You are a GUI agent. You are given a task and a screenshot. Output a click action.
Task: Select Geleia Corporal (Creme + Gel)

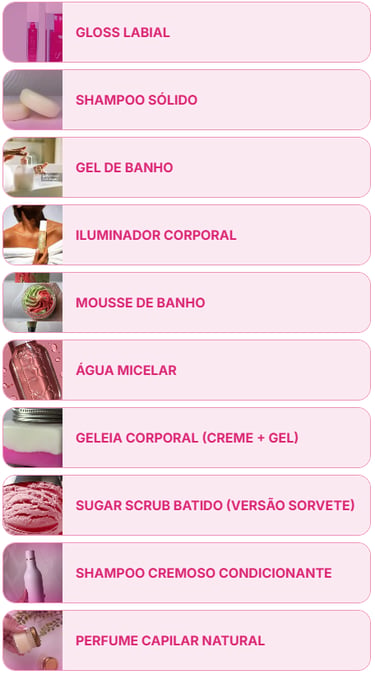click(x=186, y=438)
